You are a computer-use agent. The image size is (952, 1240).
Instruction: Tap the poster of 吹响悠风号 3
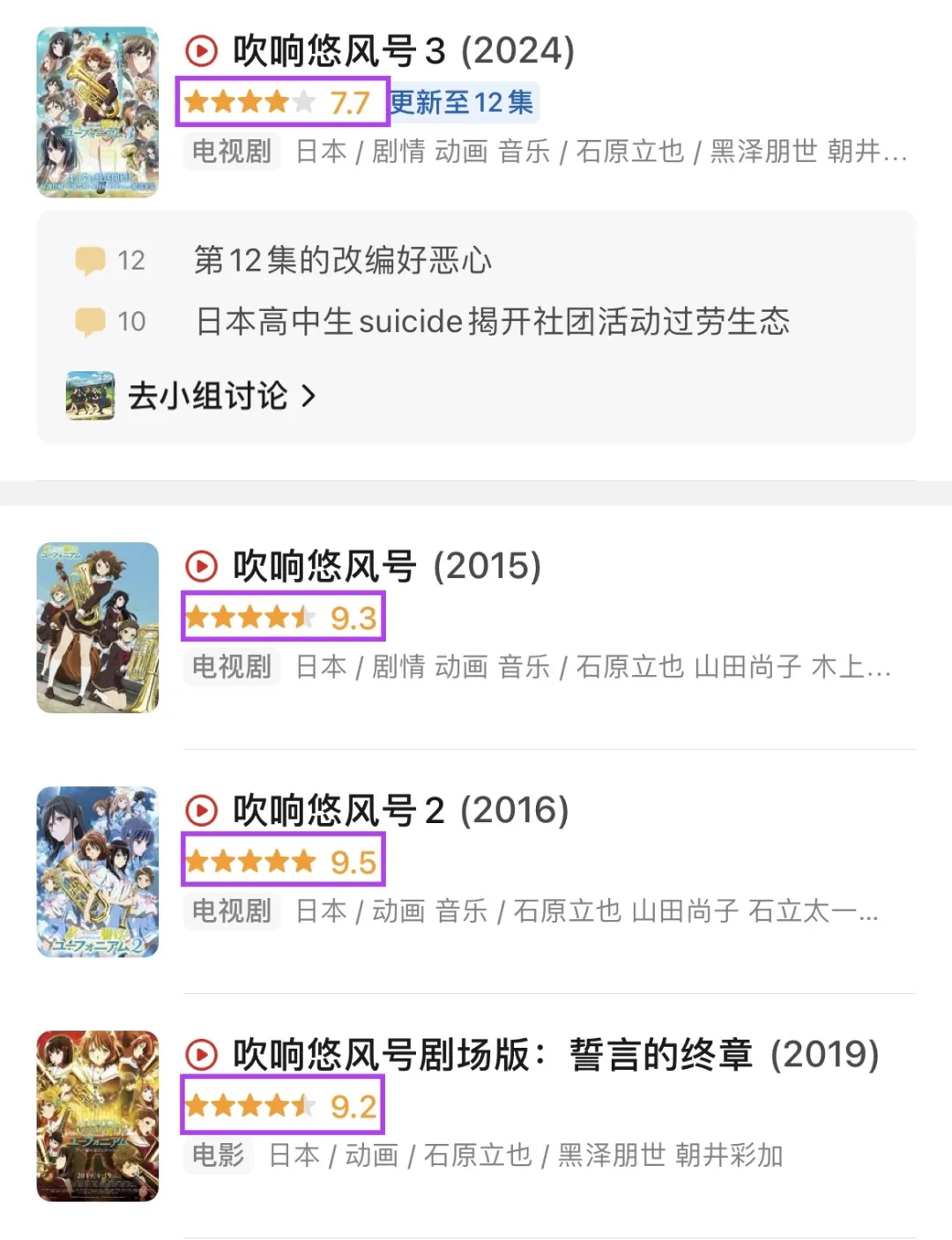98,112
